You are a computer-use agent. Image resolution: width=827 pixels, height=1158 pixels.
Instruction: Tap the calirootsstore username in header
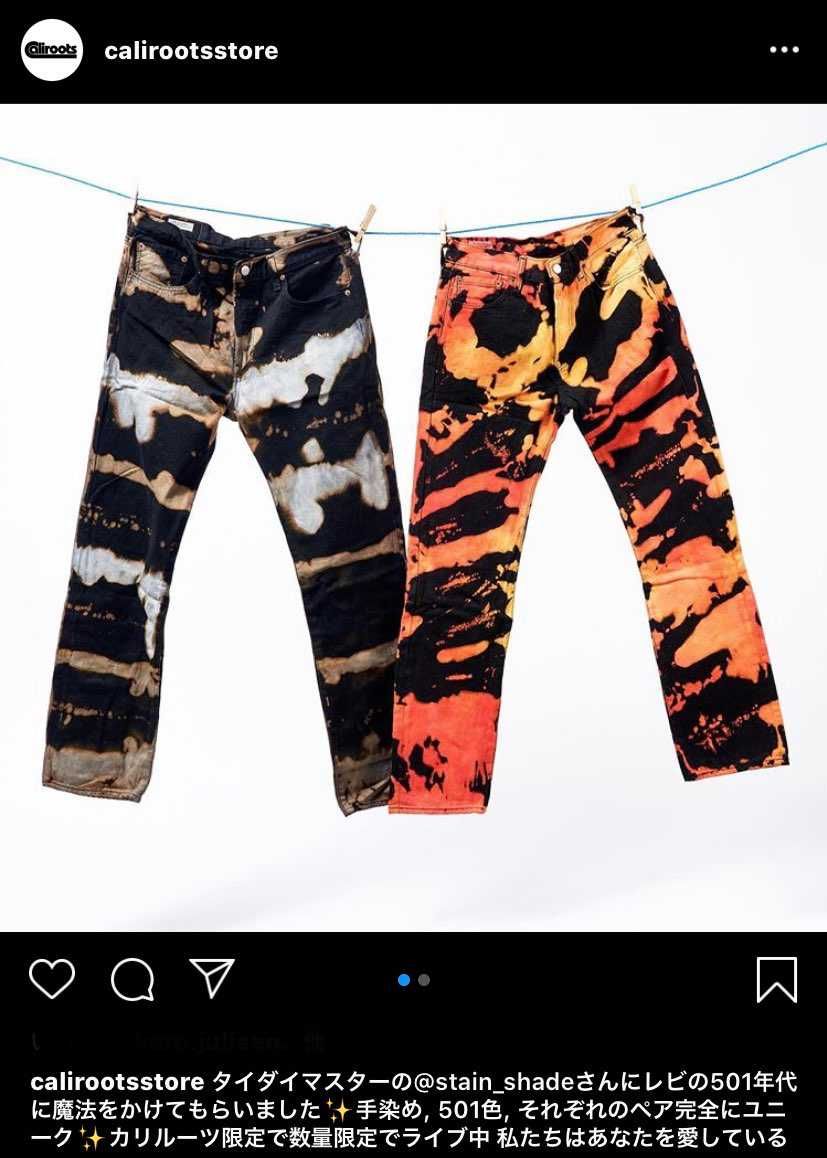coord(191,51)
